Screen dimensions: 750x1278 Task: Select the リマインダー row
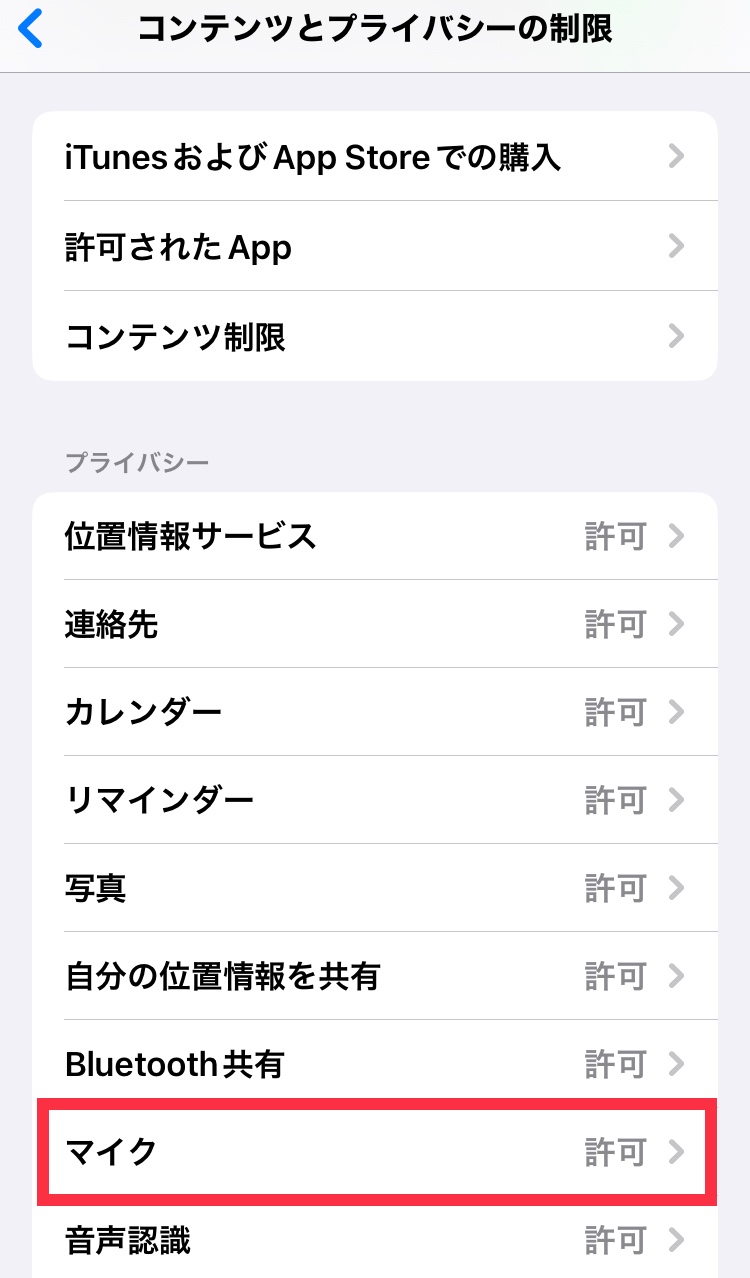[x=375, y=800]
